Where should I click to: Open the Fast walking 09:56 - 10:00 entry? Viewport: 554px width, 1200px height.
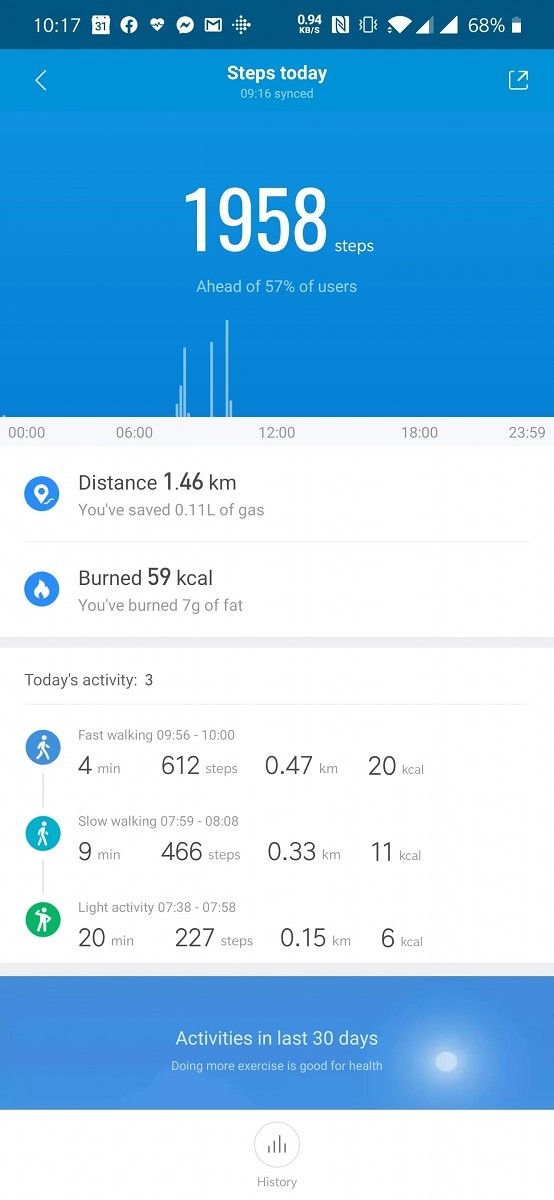tap(277, 756)
